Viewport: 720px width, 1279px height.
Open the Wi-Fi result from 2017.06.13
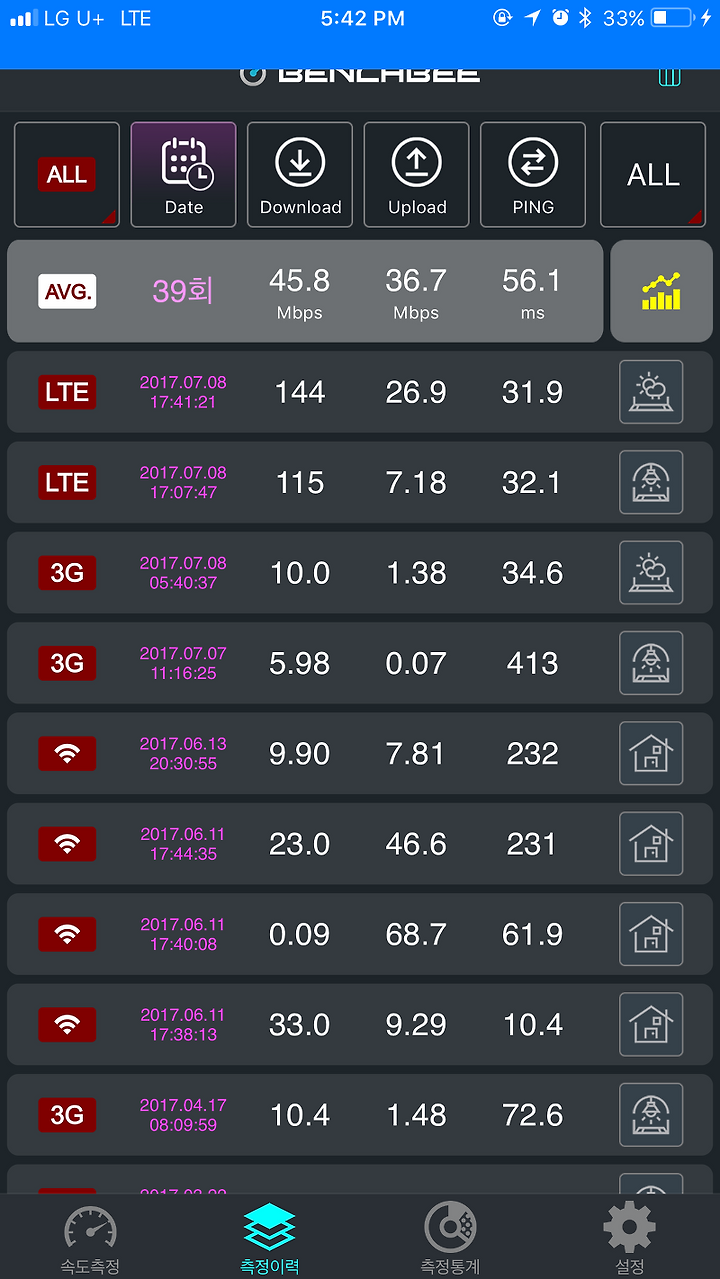point(360,753)
